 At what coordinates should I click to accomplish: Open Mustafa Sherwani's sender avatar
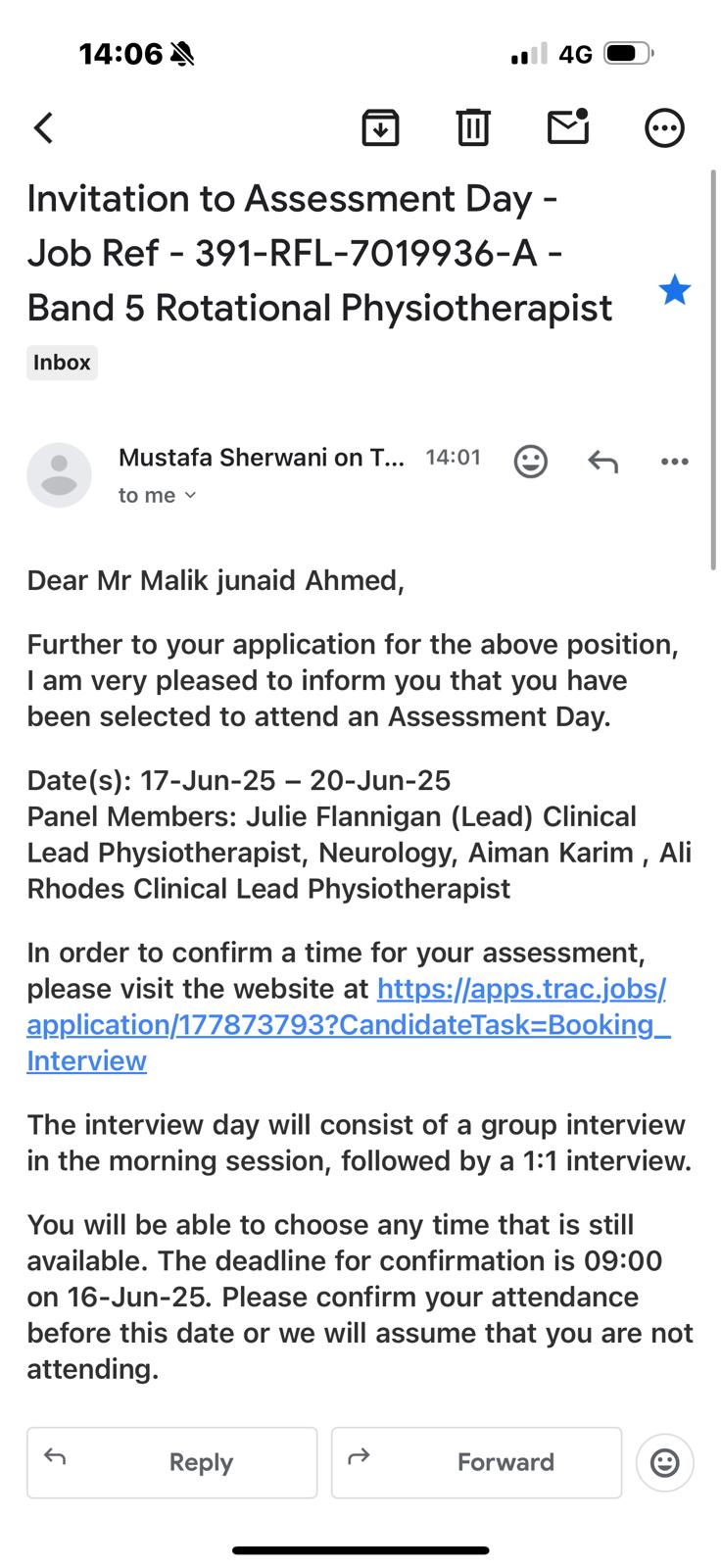pos(59,475)
